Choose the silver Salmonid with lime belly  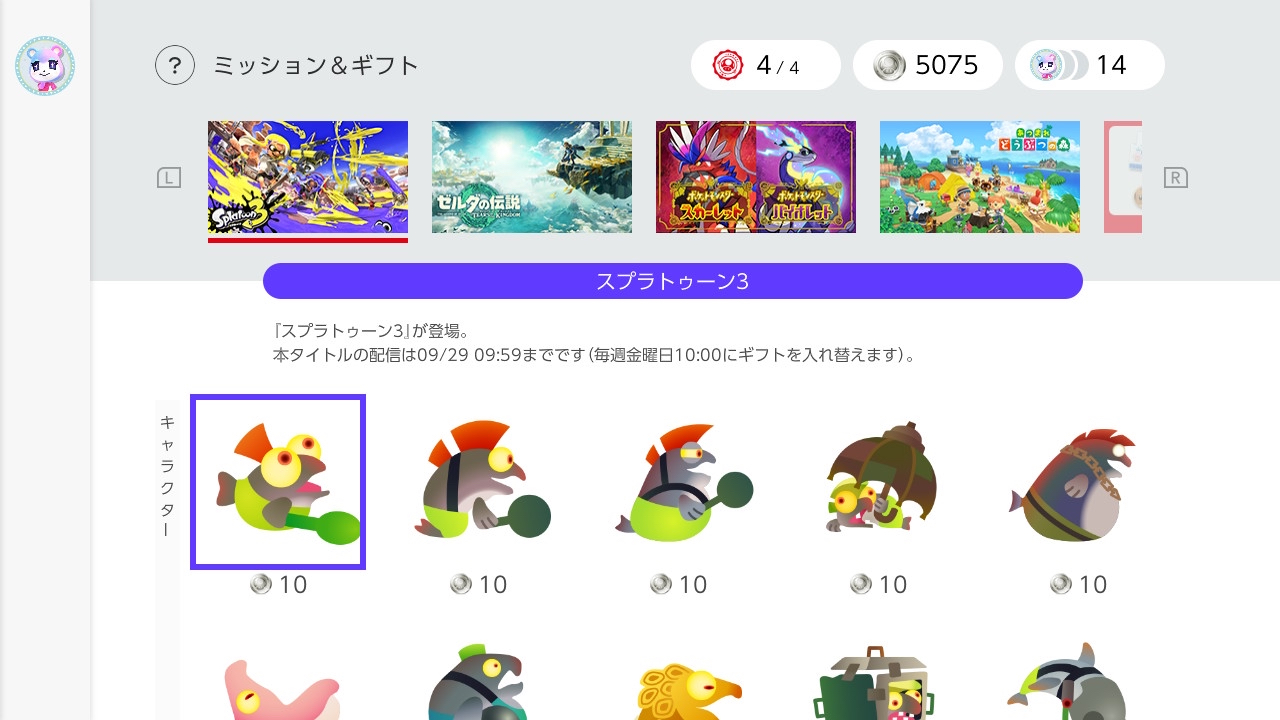678,482
